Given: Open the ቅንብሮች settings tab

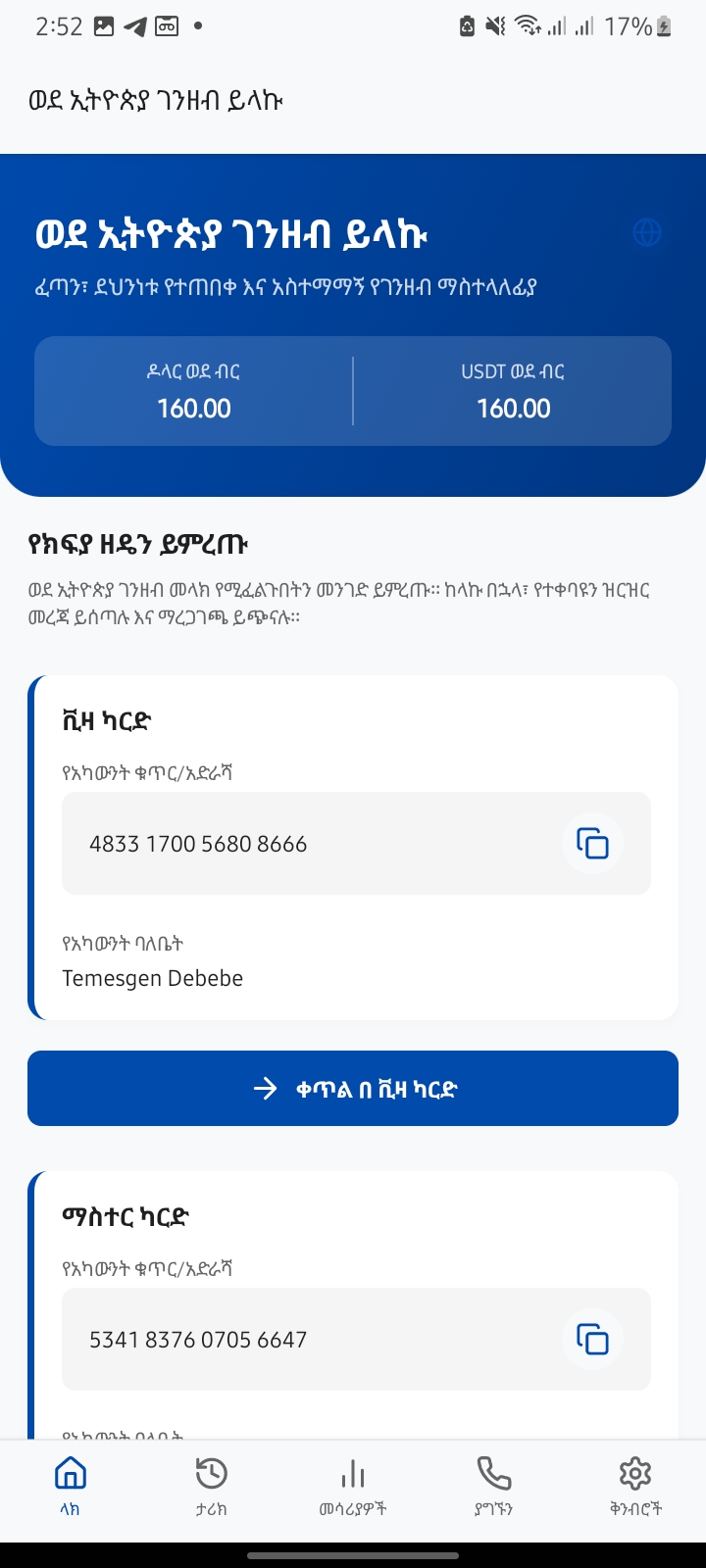Looking at the screenshot, I should 635,1486.
